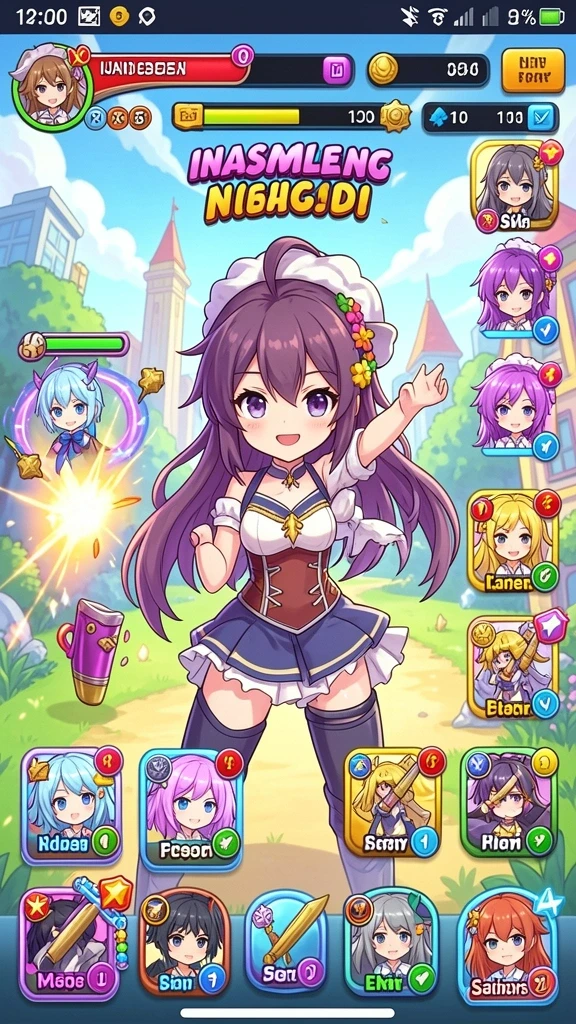The width and height of the screenshot is (576, 1024).
Task: Tap the purple button on the top bar
Action: click(x=338, y=68)
